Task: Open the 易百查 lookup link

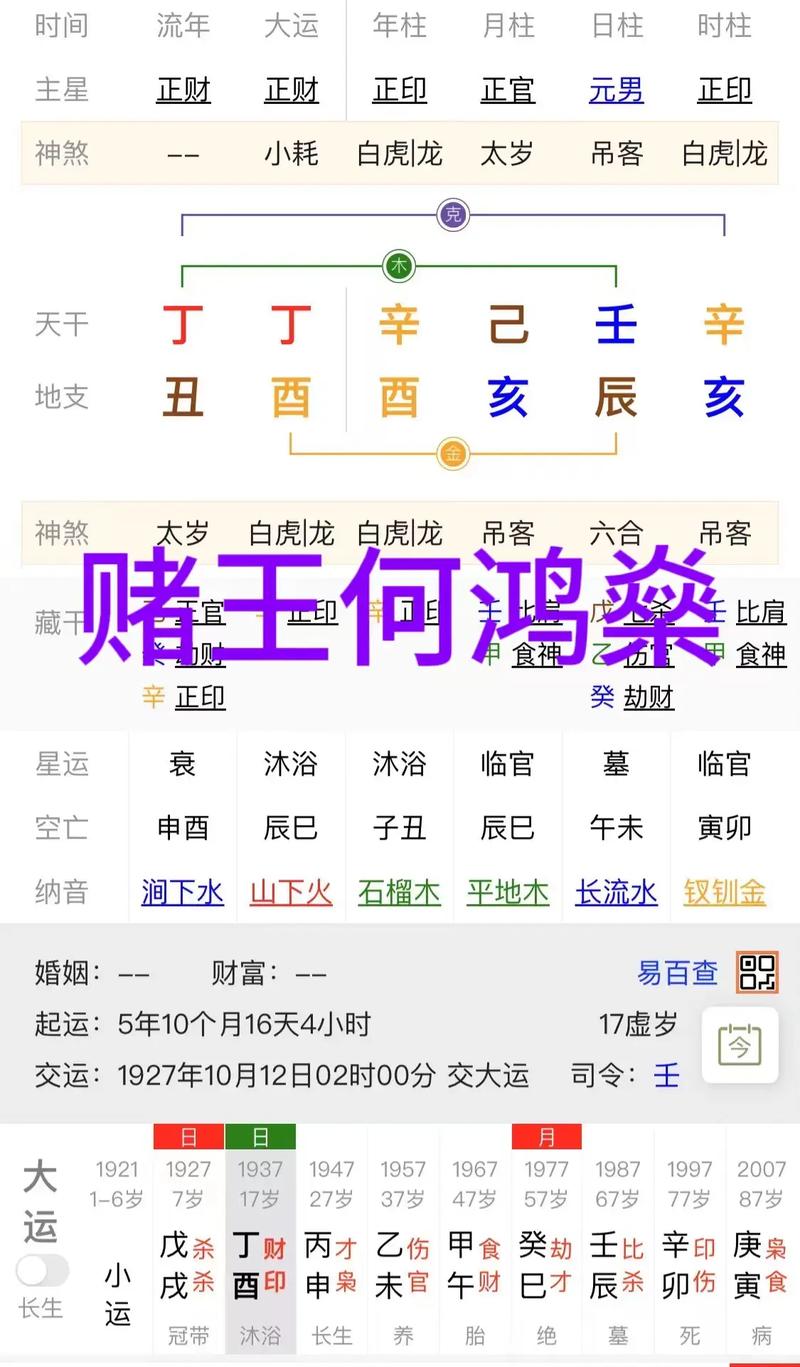Action: tap(678, 972)
